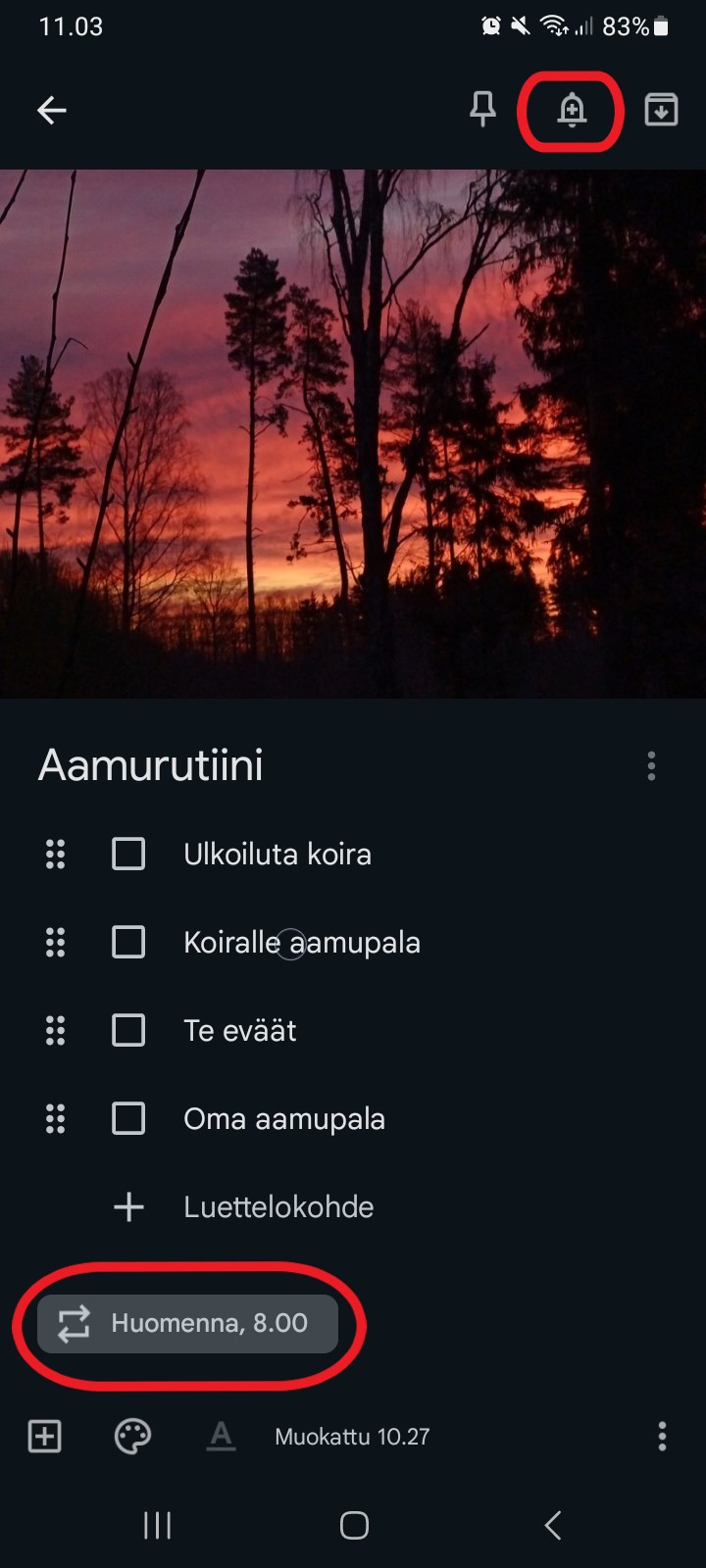Check off Ulkoiluta koira
The image size is (706, 1568).
128,854
